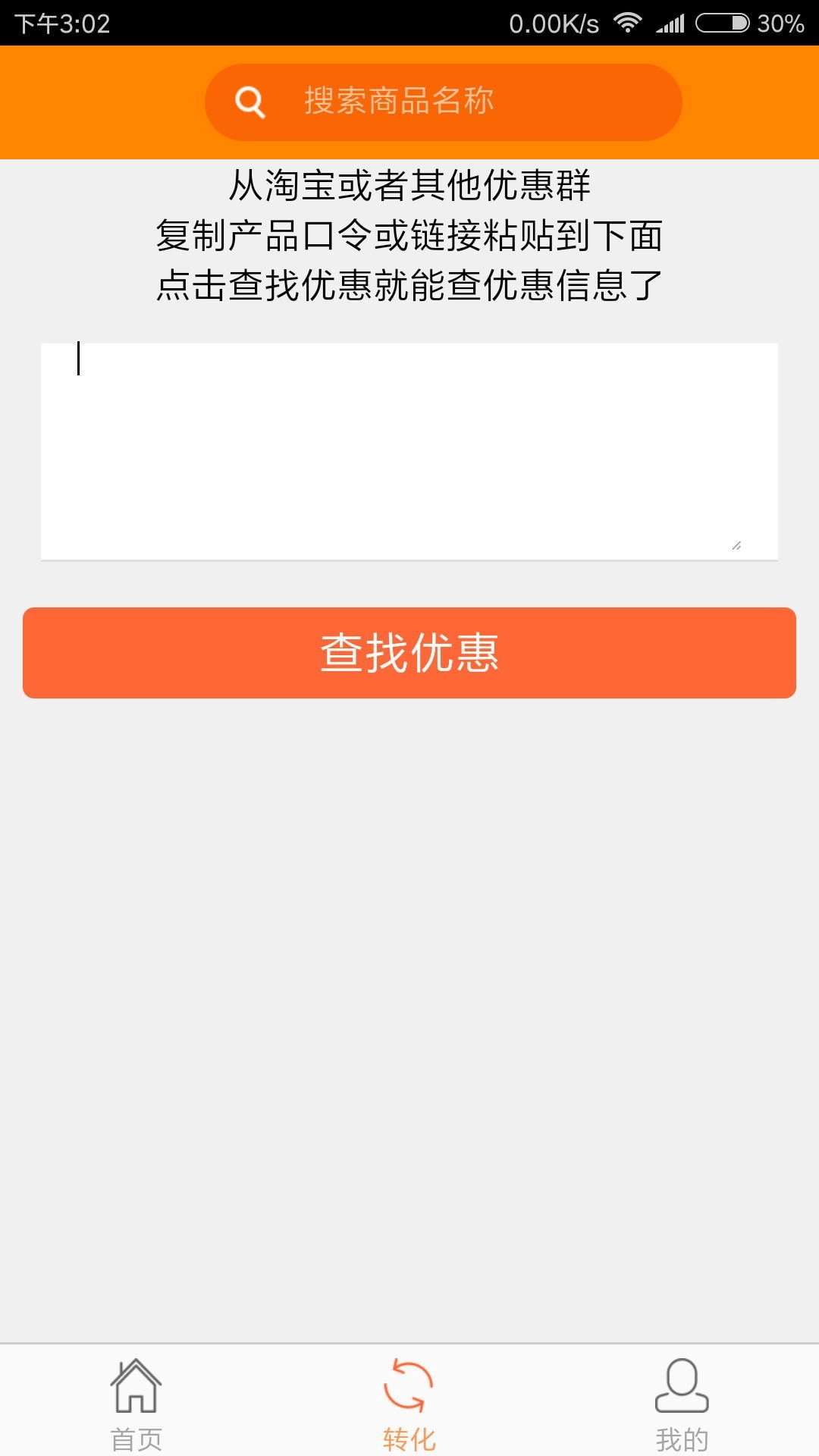
Task: Open the 我的 tab
Action: [682, 1403]
